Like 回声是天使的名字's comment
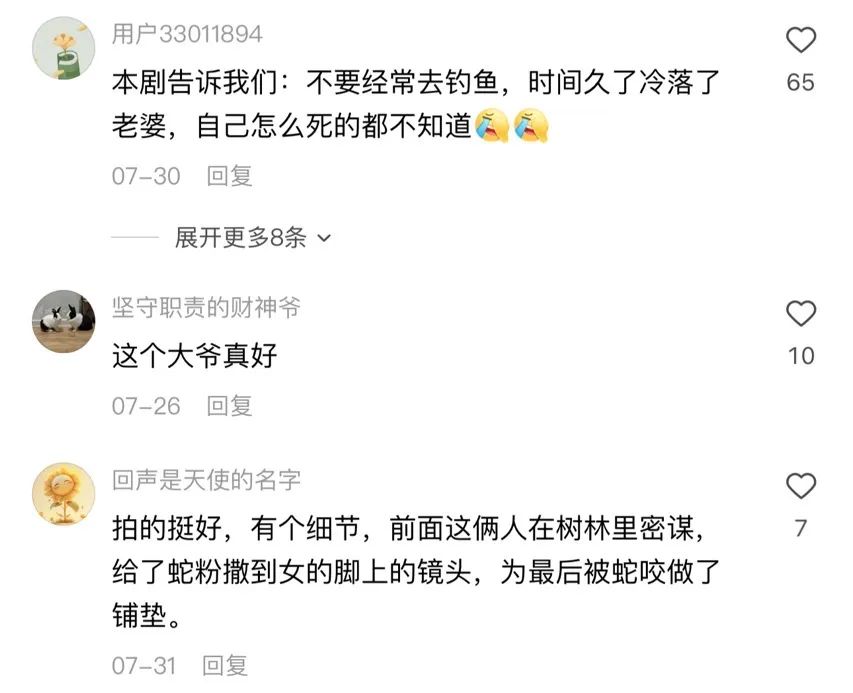 [x=801, y=487]
